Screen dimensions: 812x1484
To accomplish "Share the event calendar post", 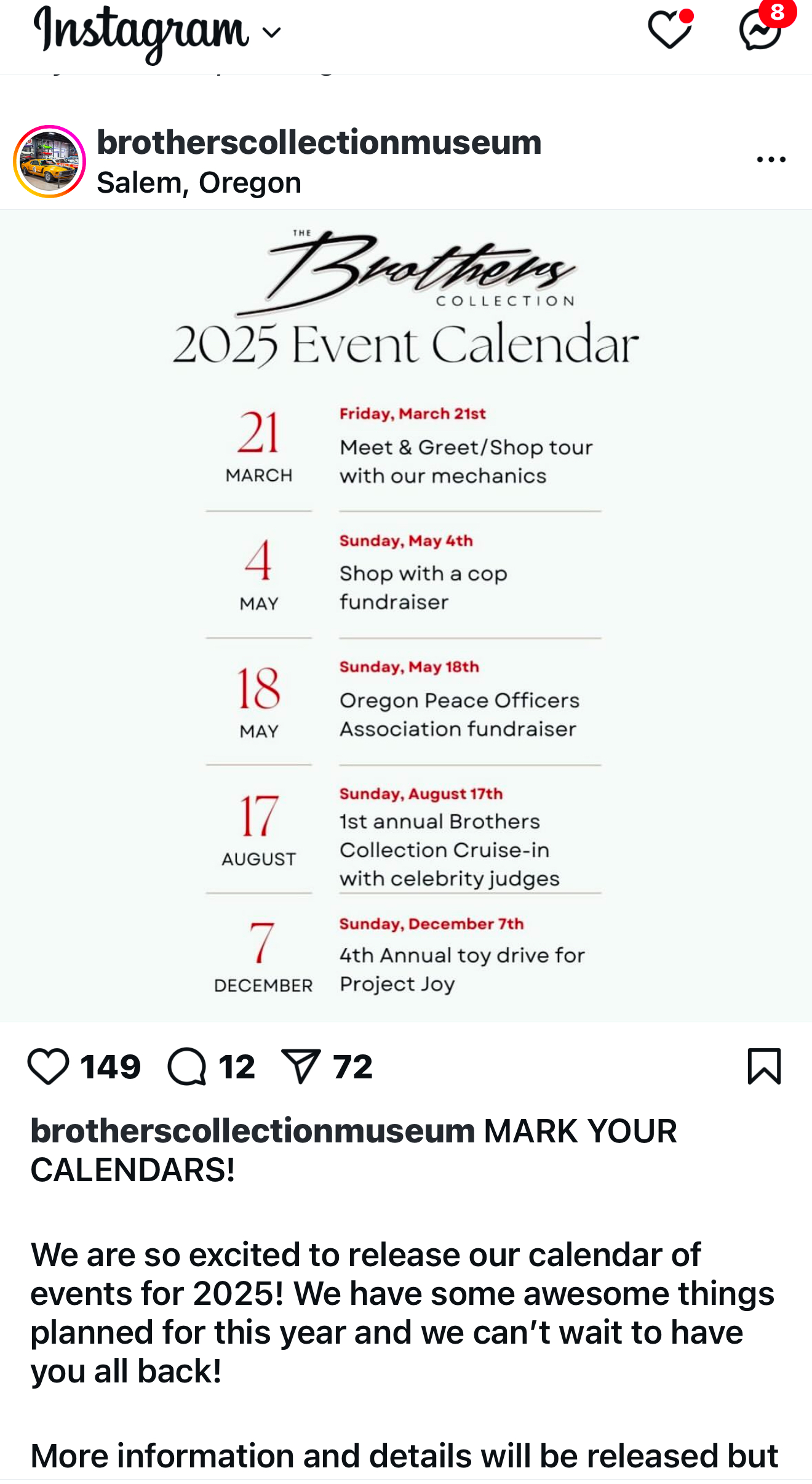I will 300,1067.
